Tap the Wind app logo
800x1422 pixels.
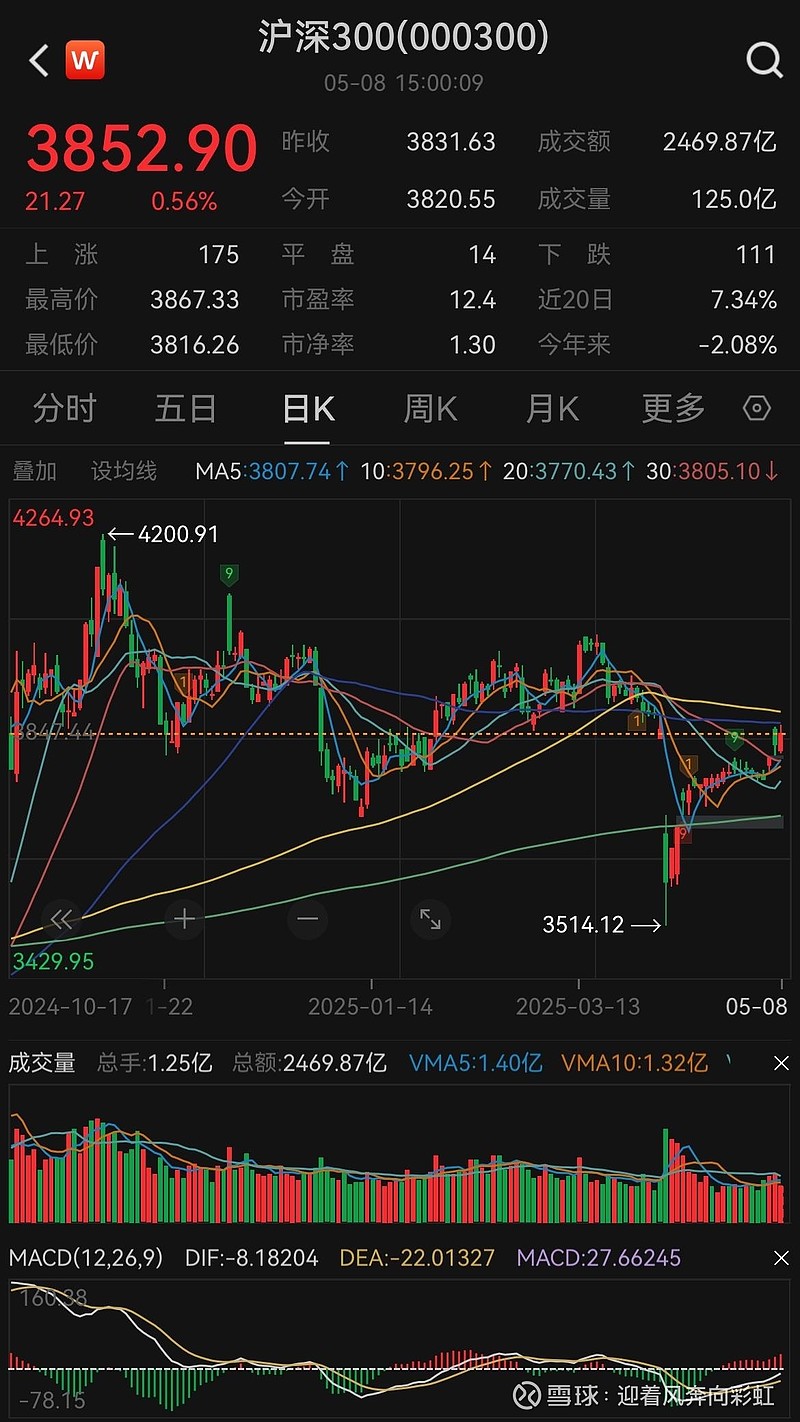tap(85, 60)
